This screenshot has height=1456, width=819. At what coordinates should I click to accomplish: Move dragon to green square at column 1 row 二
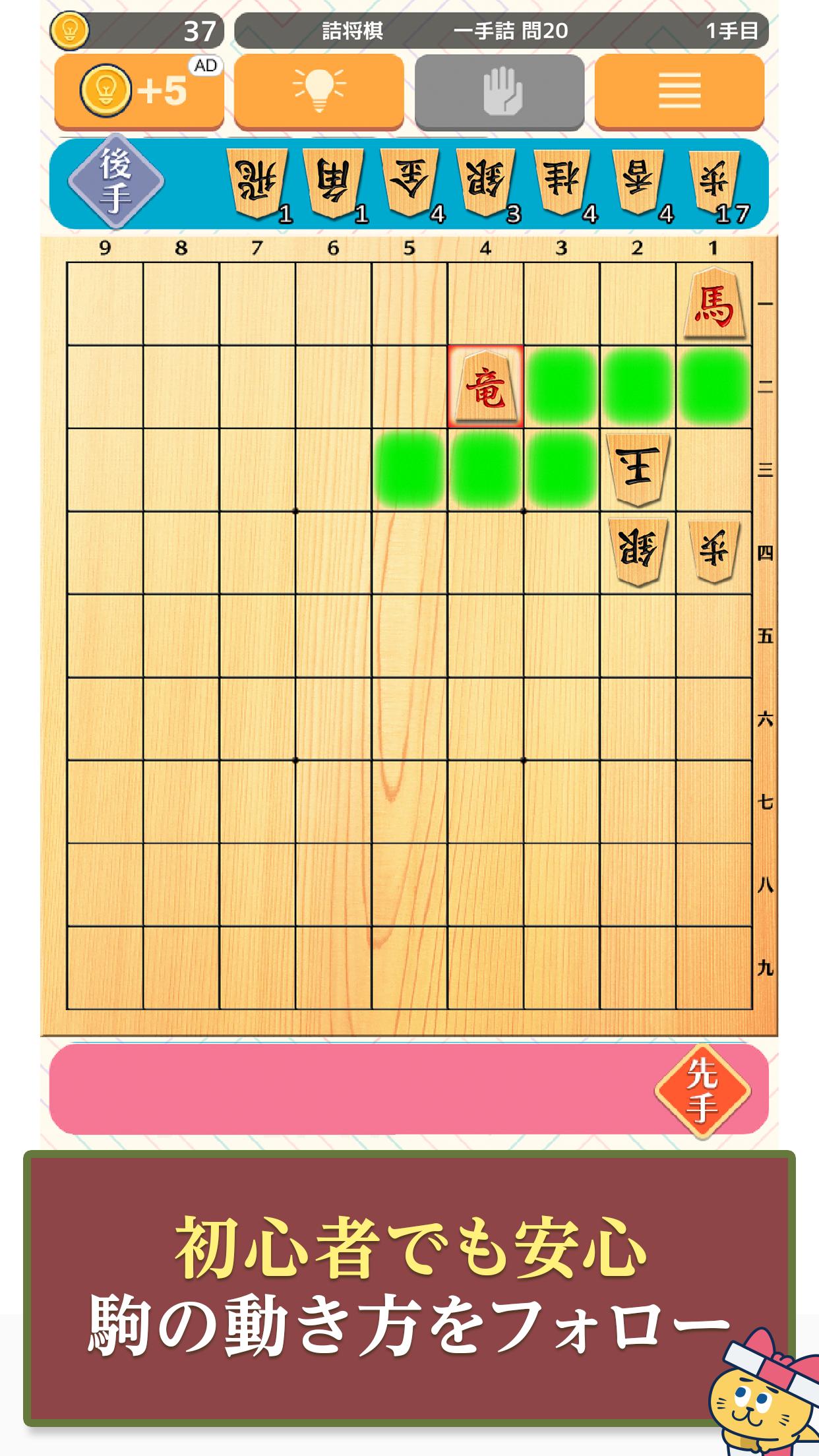(x=714, y=386)
